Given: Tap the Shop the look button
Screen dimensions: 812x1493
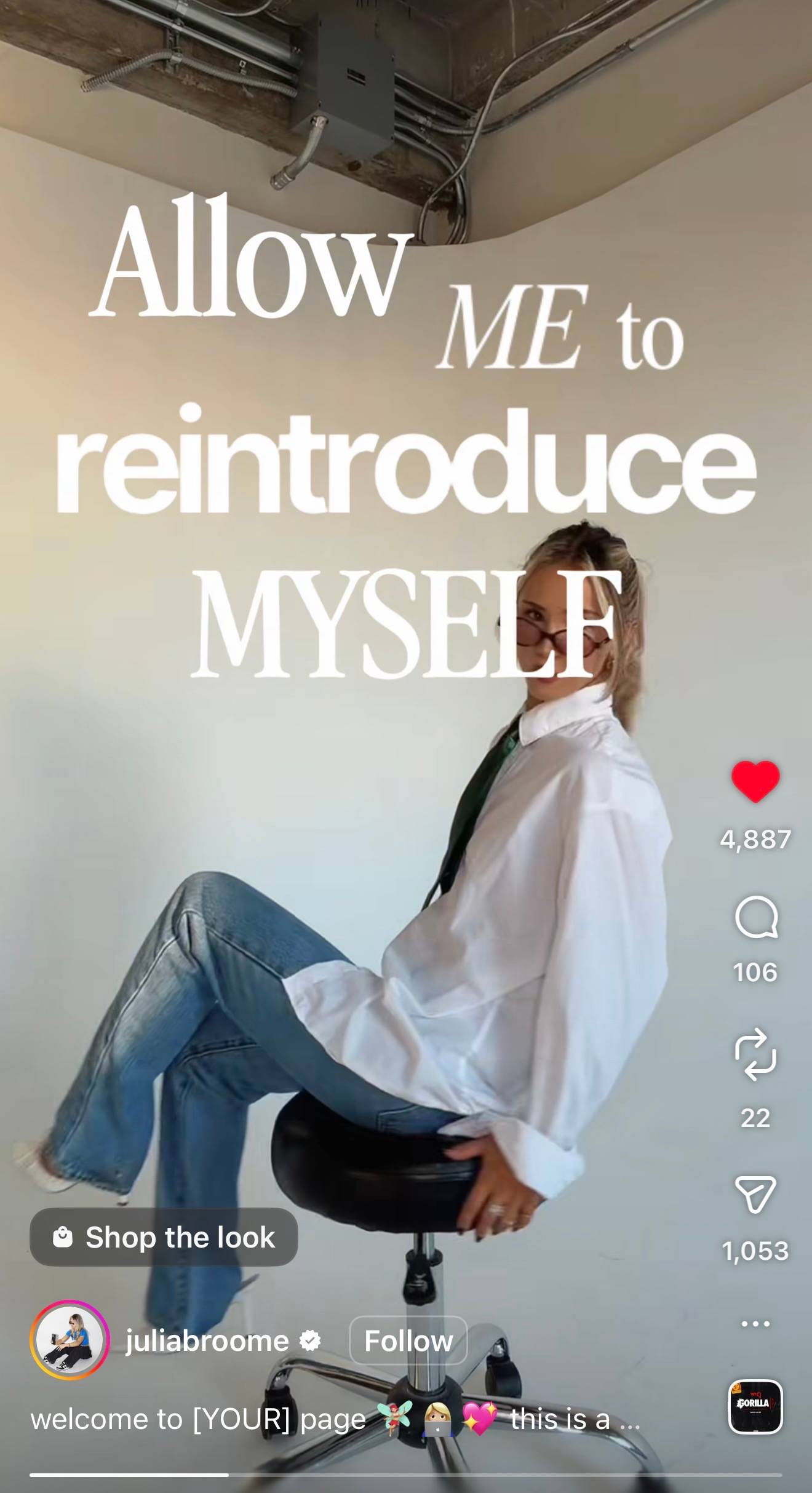Looking at the screenshot, I should coord(164,1237).
